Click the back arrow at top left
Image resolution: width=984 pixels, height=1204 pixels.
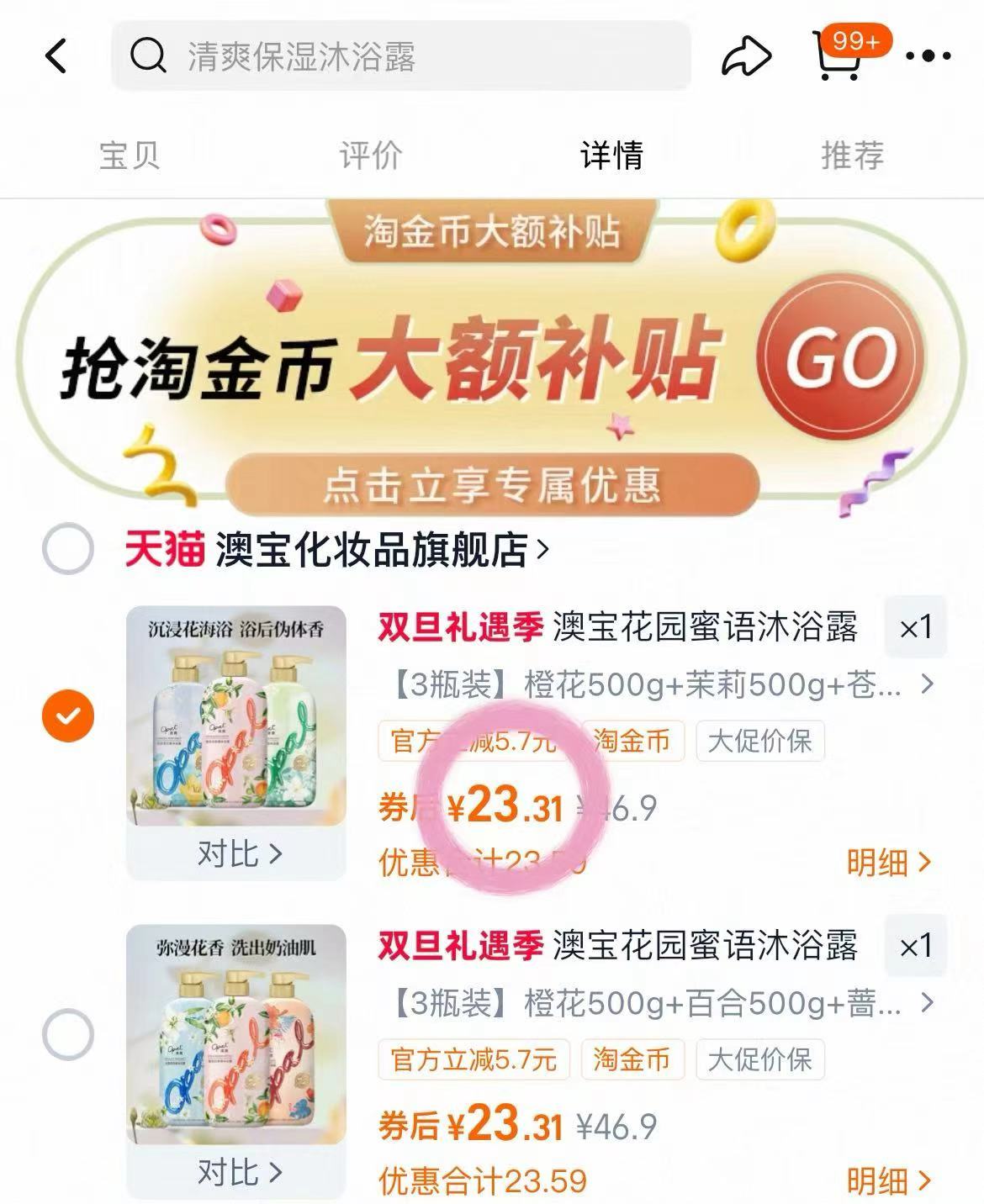pos(54,55)
